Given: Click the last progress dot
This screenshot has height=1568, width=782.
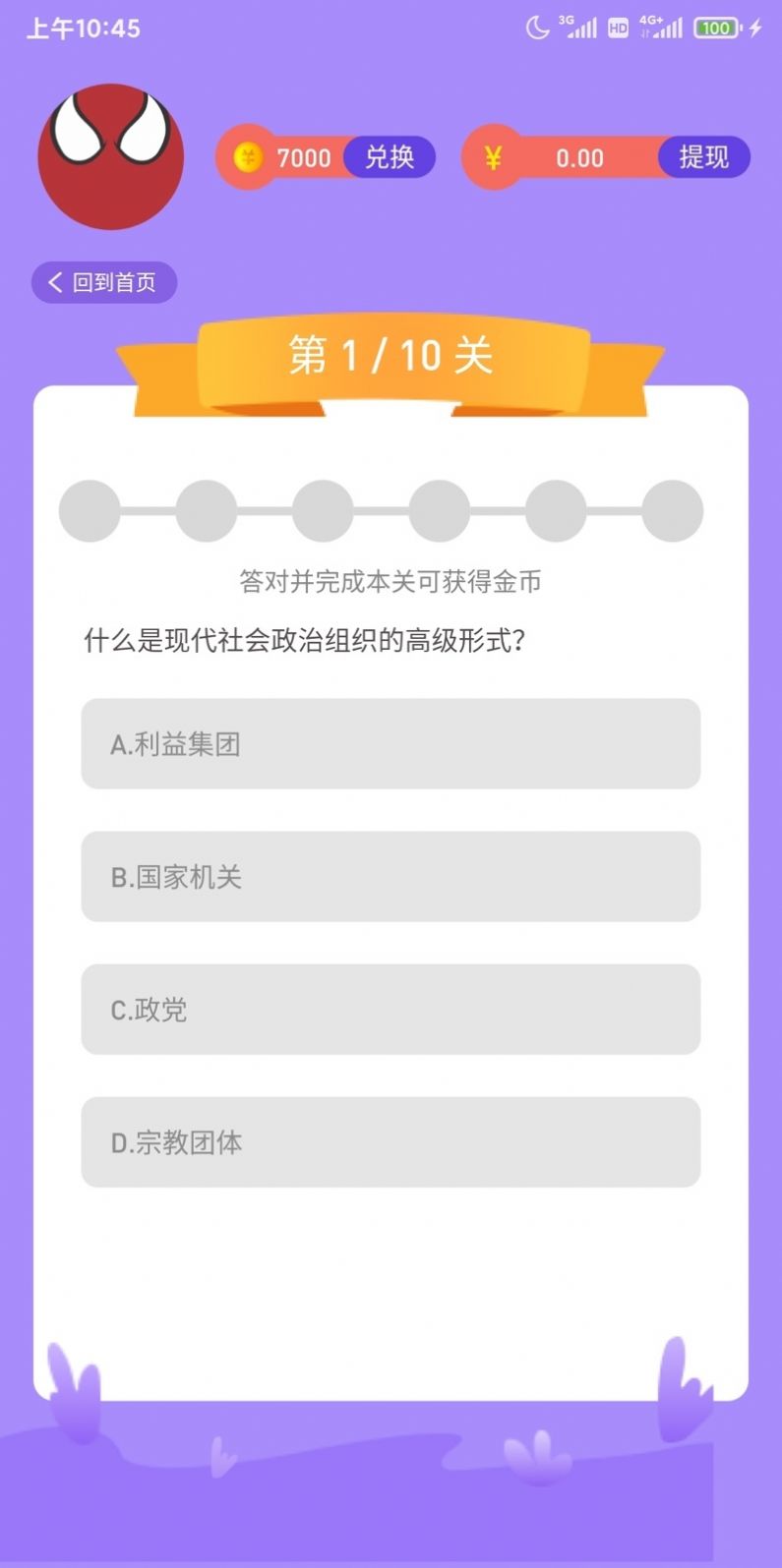Looking at the screenshot, I should (x=672, y=510).
